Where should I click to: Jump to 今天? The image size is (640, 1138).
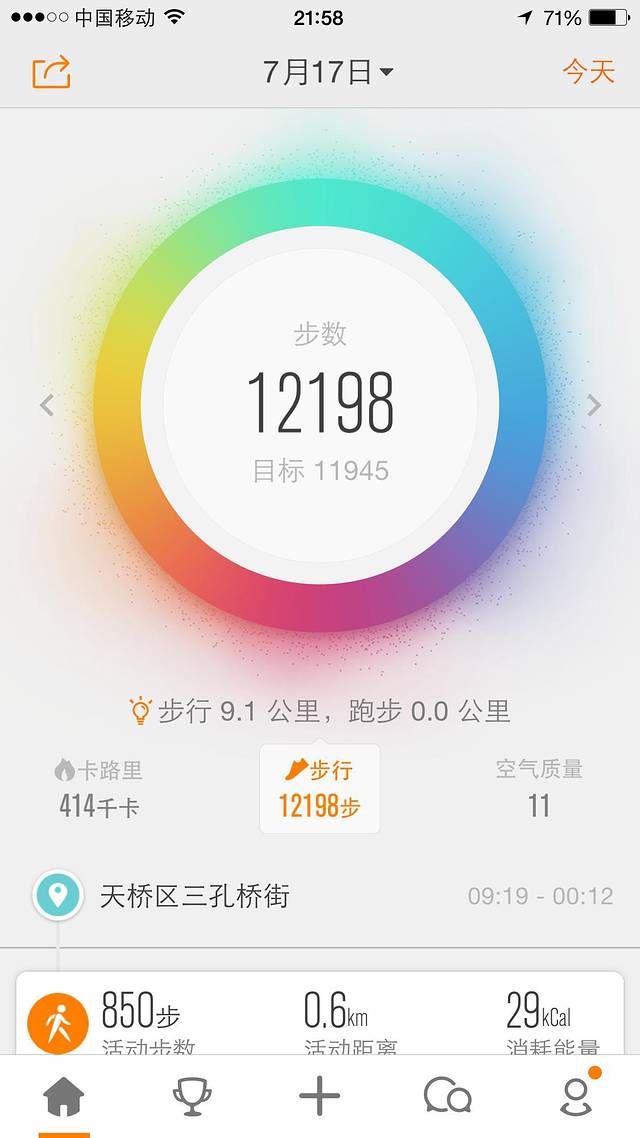pyautogui.click(x=588, y=72)
